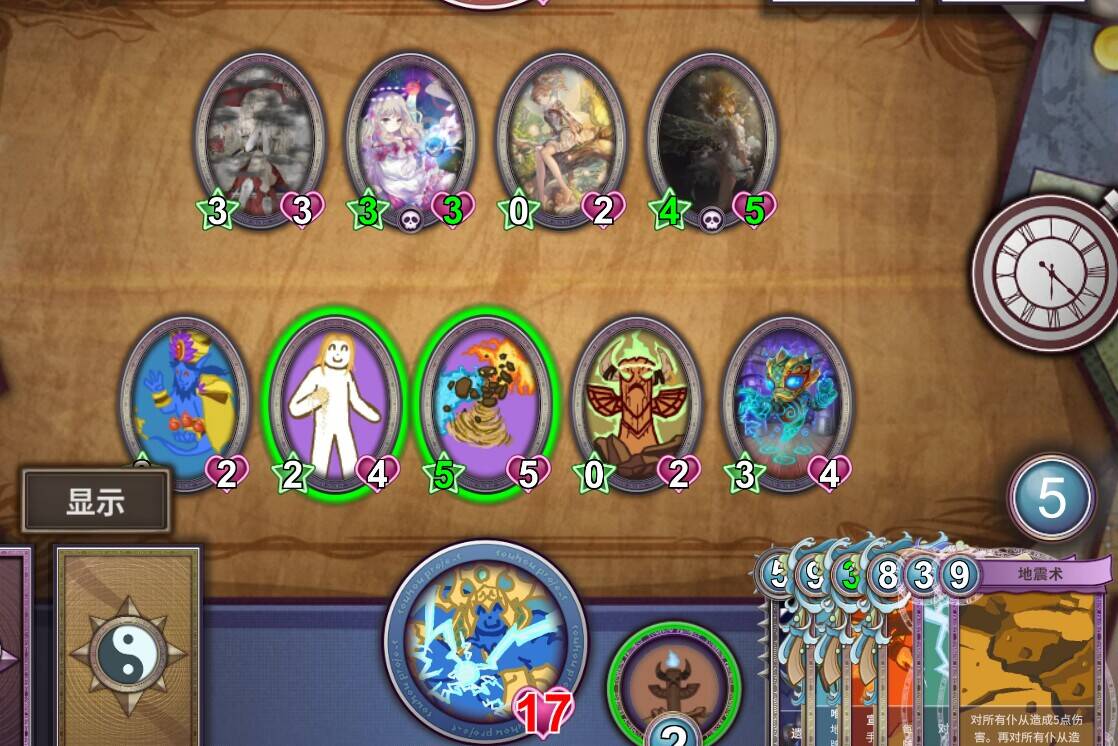Tap the clock end-turn button
The width and height of the screenshot is (1118, 746).
(1044, 271)
